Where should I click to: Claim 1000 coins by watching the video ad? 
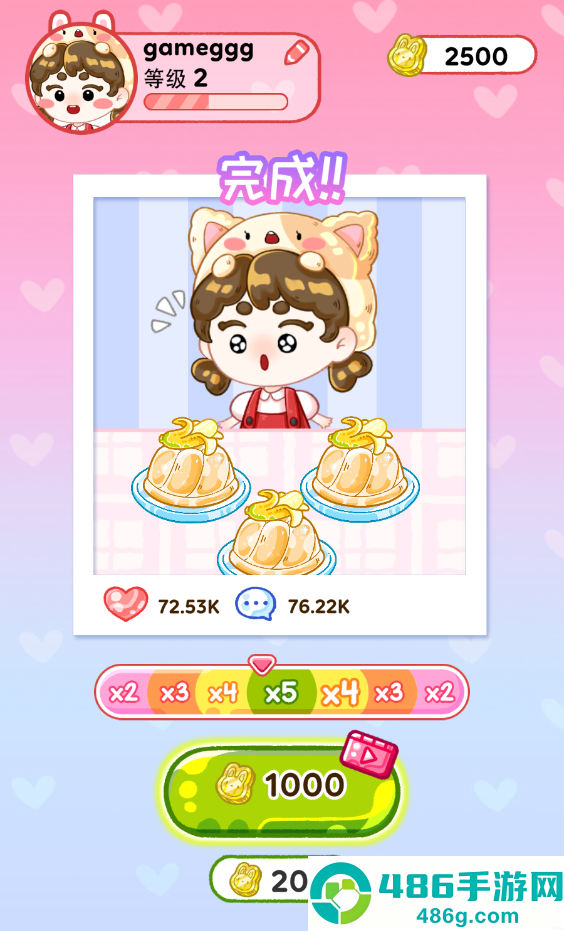point(283,787)
